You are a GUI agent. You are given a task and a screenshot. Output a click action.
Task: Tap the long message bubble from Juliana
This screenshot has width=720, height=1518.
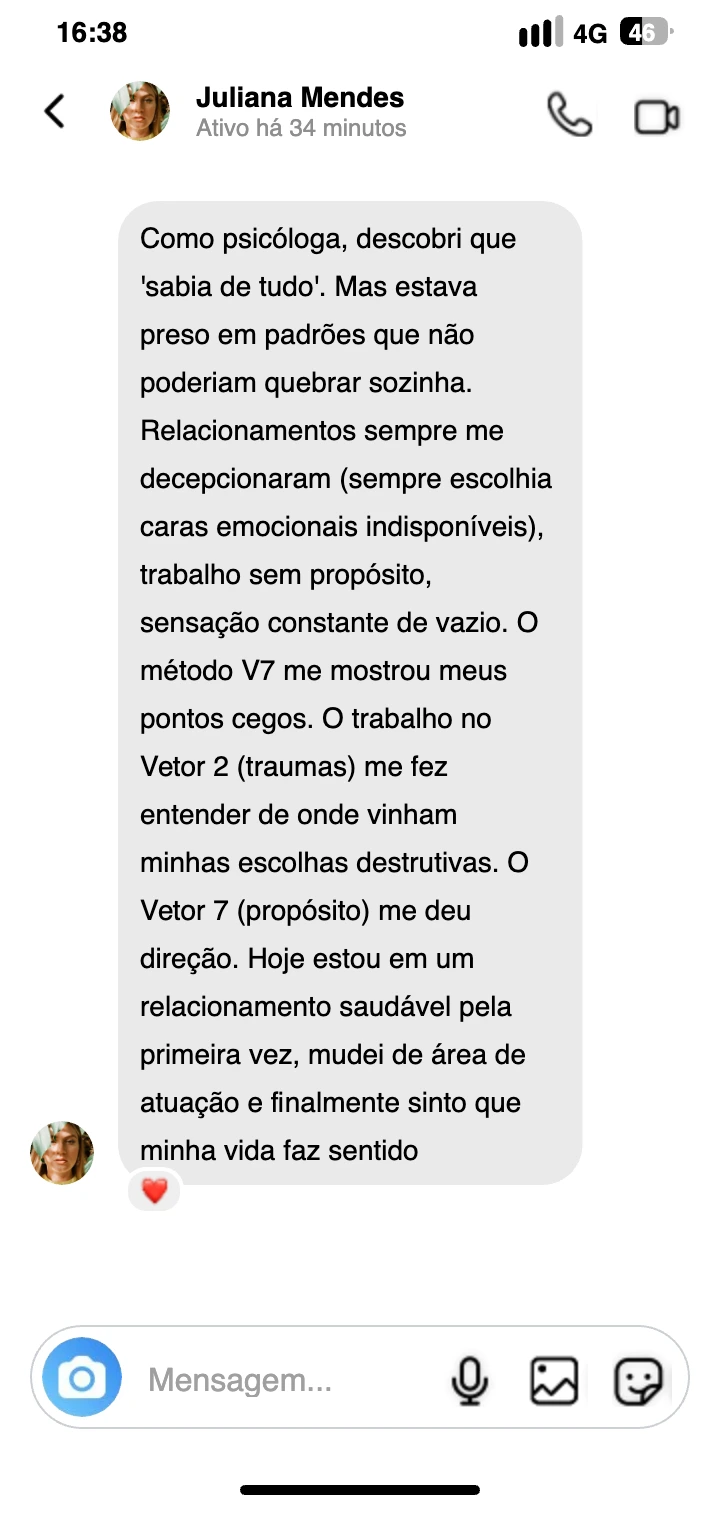(350, 690)
